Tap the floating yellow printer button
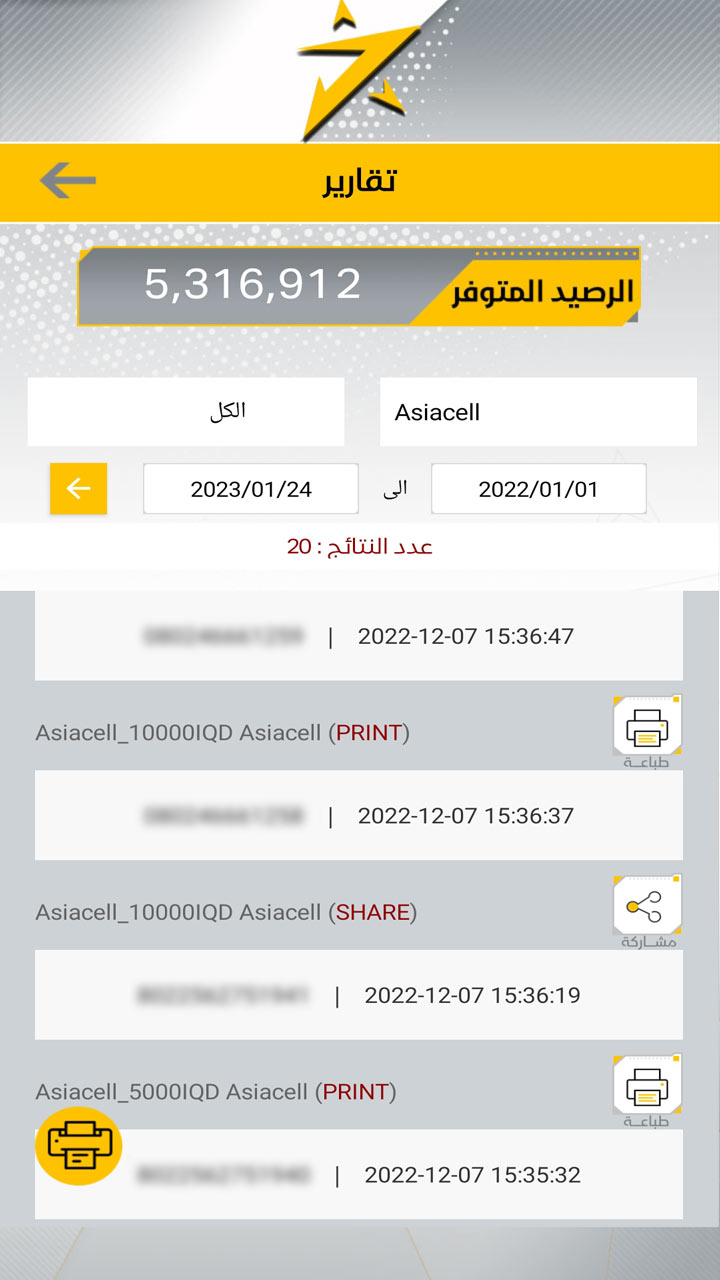The image size is (720, 1280). [78, 1146]
